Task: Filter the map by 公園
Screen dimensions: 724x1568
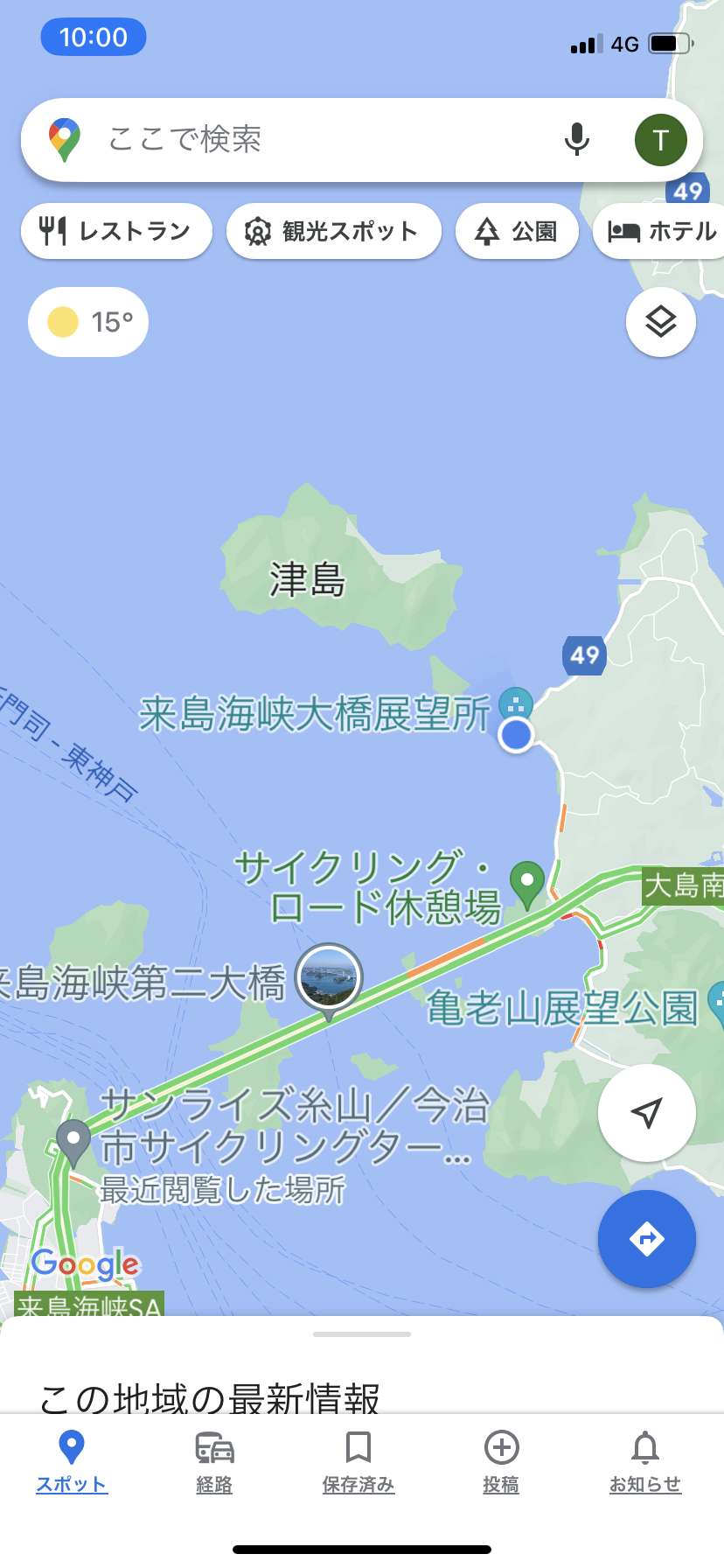Action: pos(517,231)
